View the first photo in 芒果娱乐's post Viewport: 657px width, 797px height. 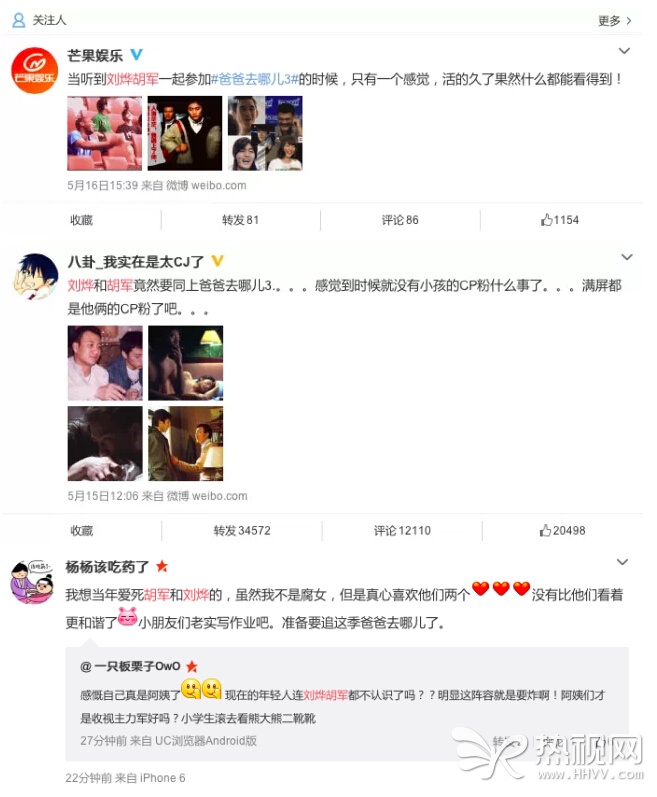point(104,133)
